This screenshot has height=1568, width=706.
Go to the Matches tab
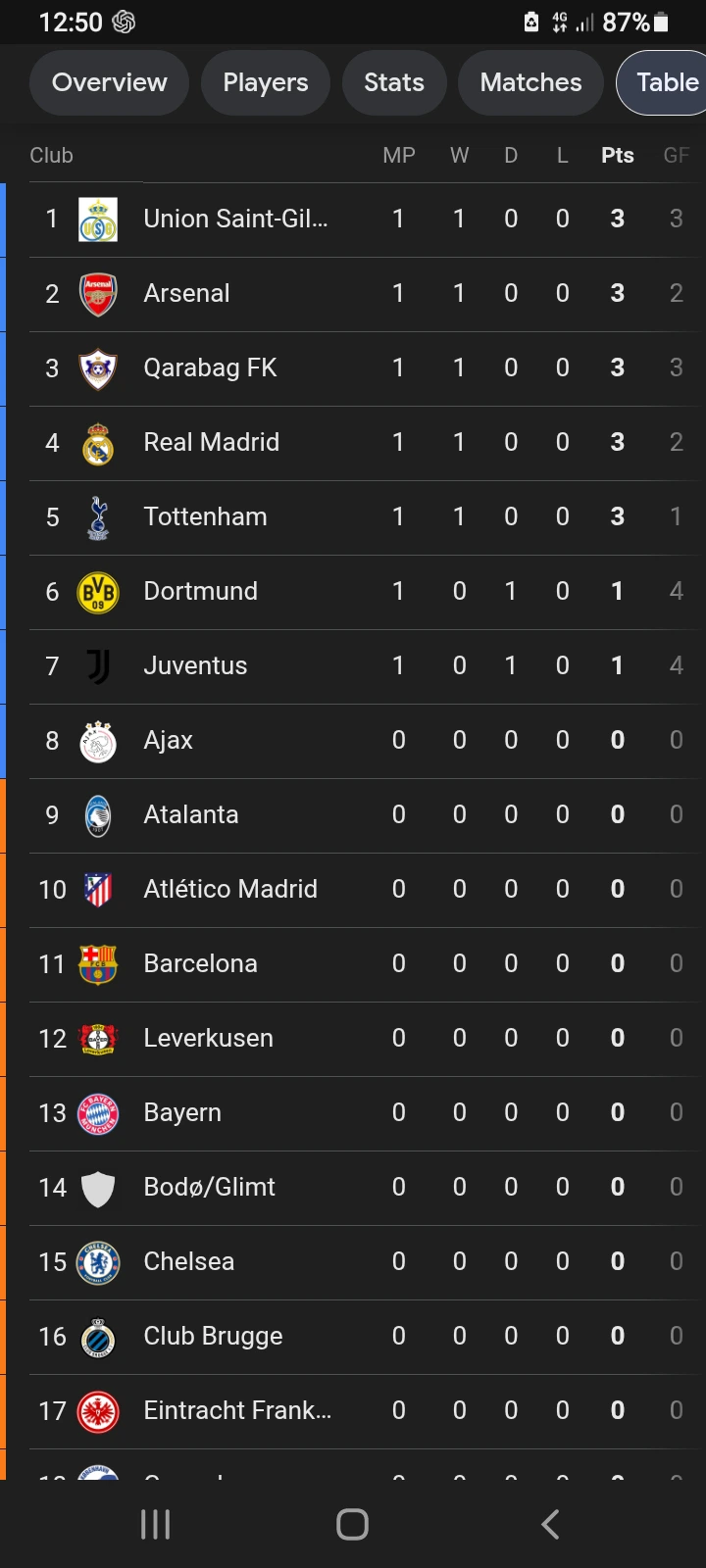click(530, 82)
